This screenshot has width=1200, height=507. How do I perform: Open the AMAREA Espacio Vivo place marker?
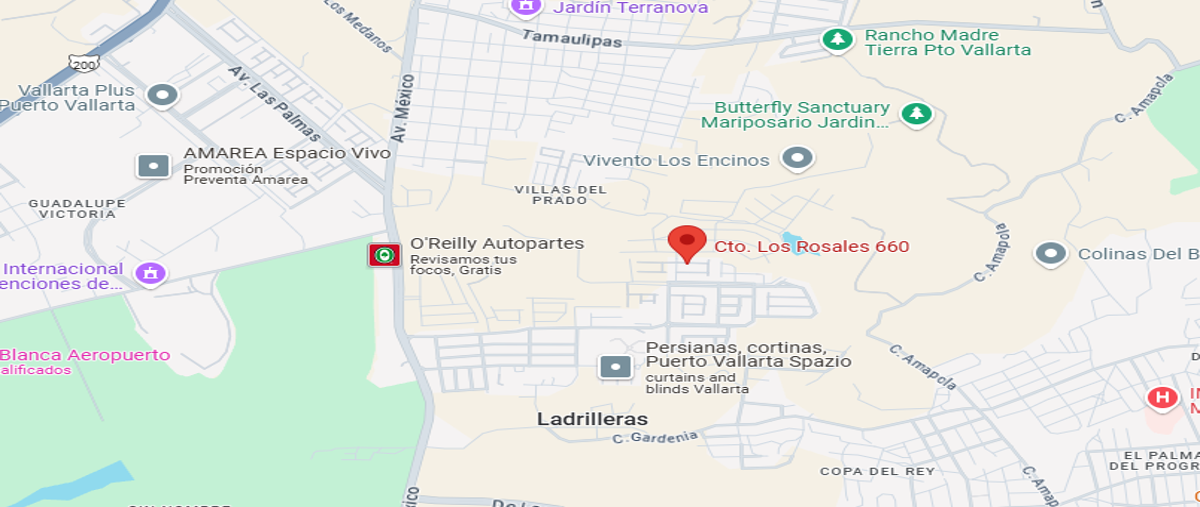point(153,165)
